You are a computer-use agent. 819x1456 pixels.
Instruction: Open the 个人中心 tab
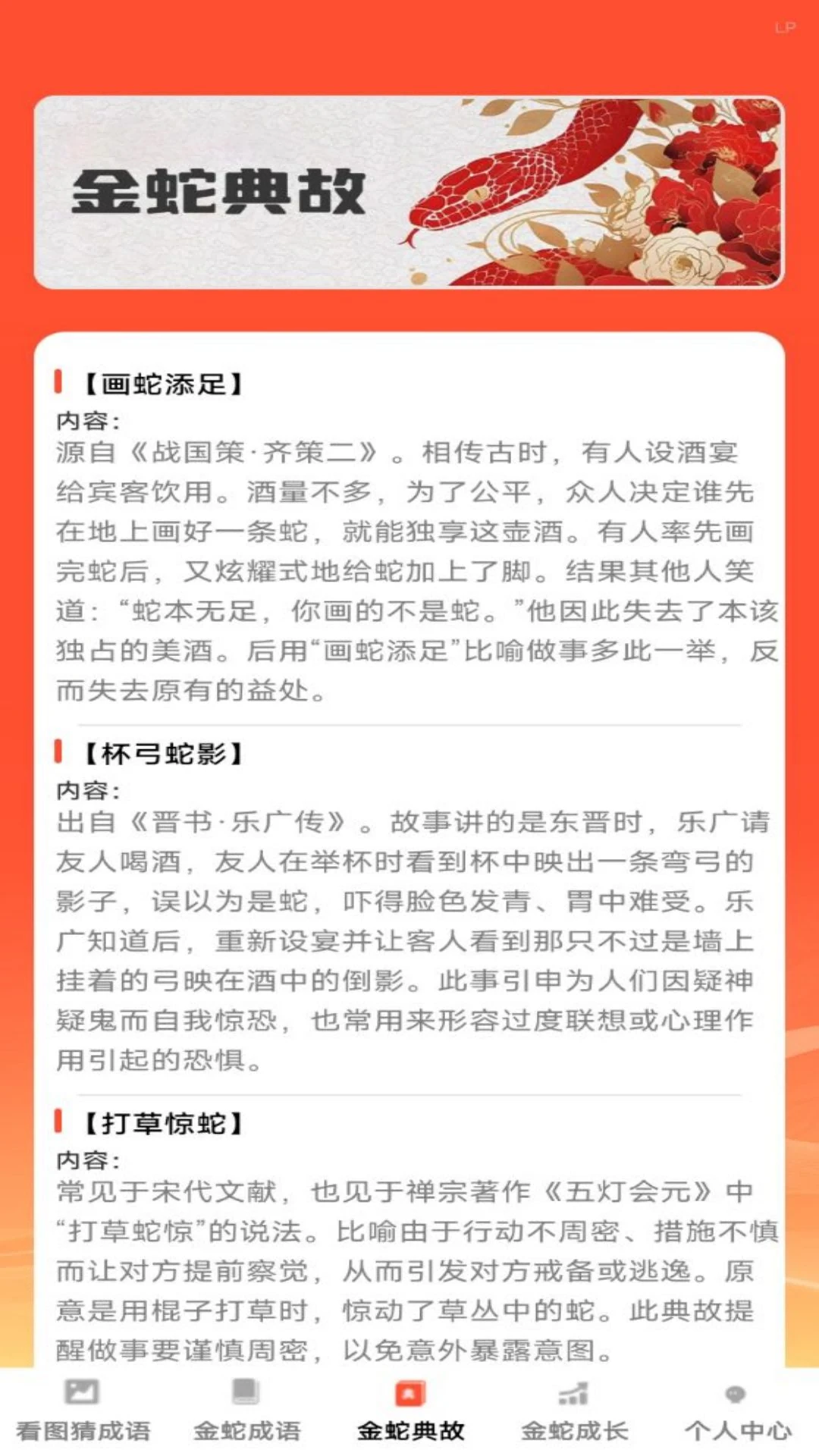737,1412
